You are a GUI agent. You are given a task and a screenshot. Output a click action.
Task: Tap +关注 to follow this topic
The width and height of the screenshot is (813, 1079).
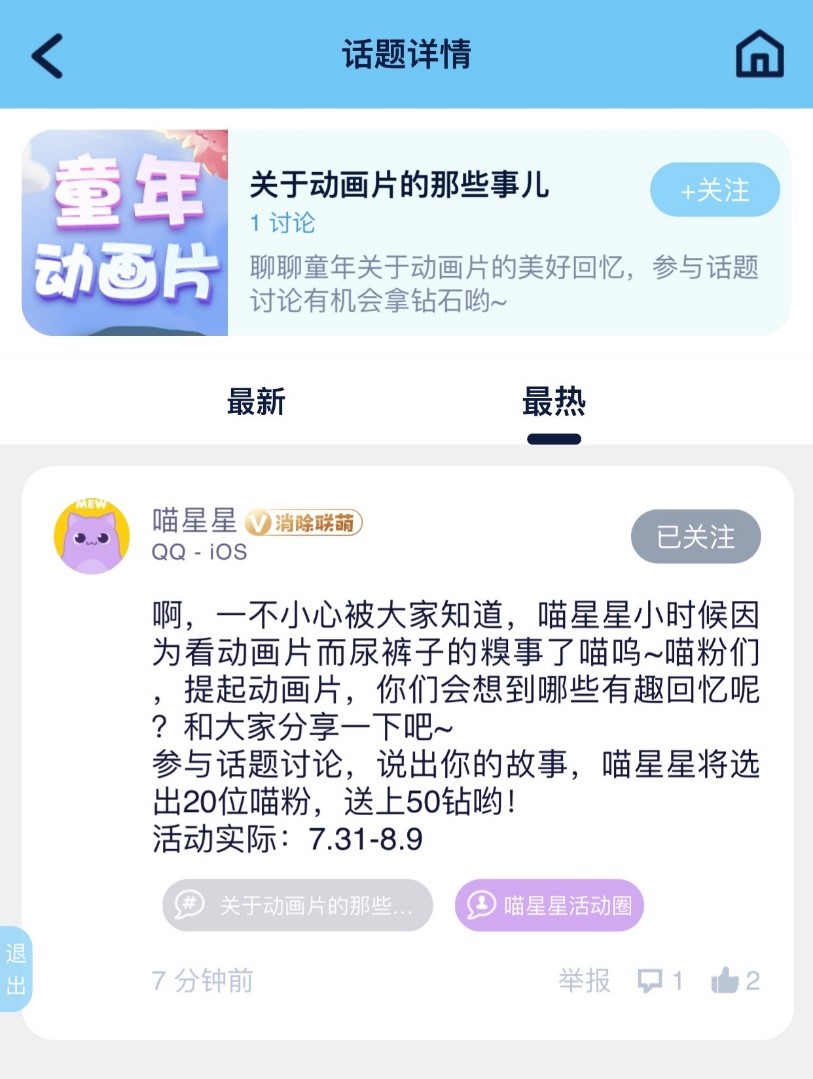715,190
